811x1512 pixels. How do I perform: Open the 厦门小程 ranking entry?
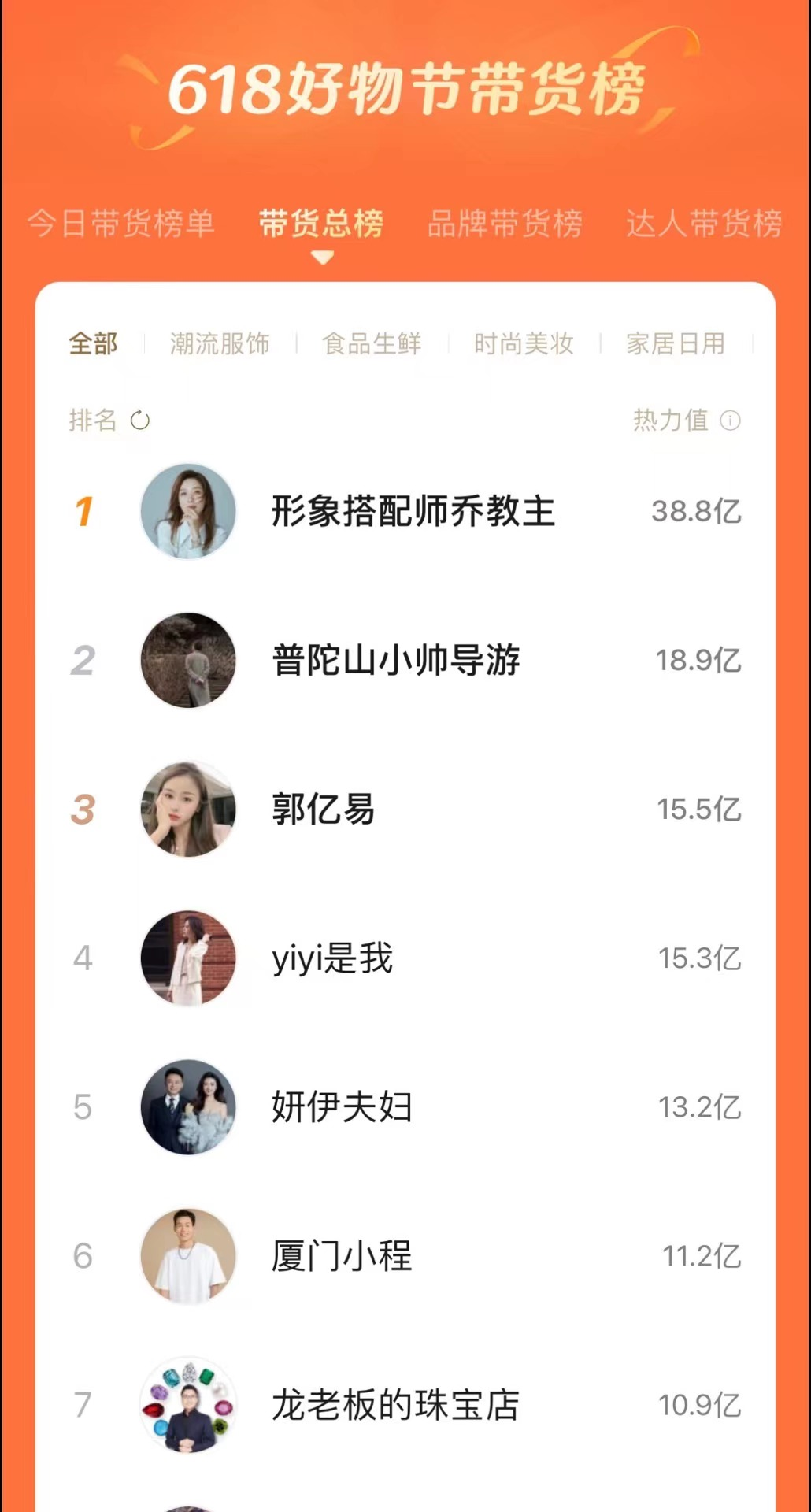[x=342, y=1256]
